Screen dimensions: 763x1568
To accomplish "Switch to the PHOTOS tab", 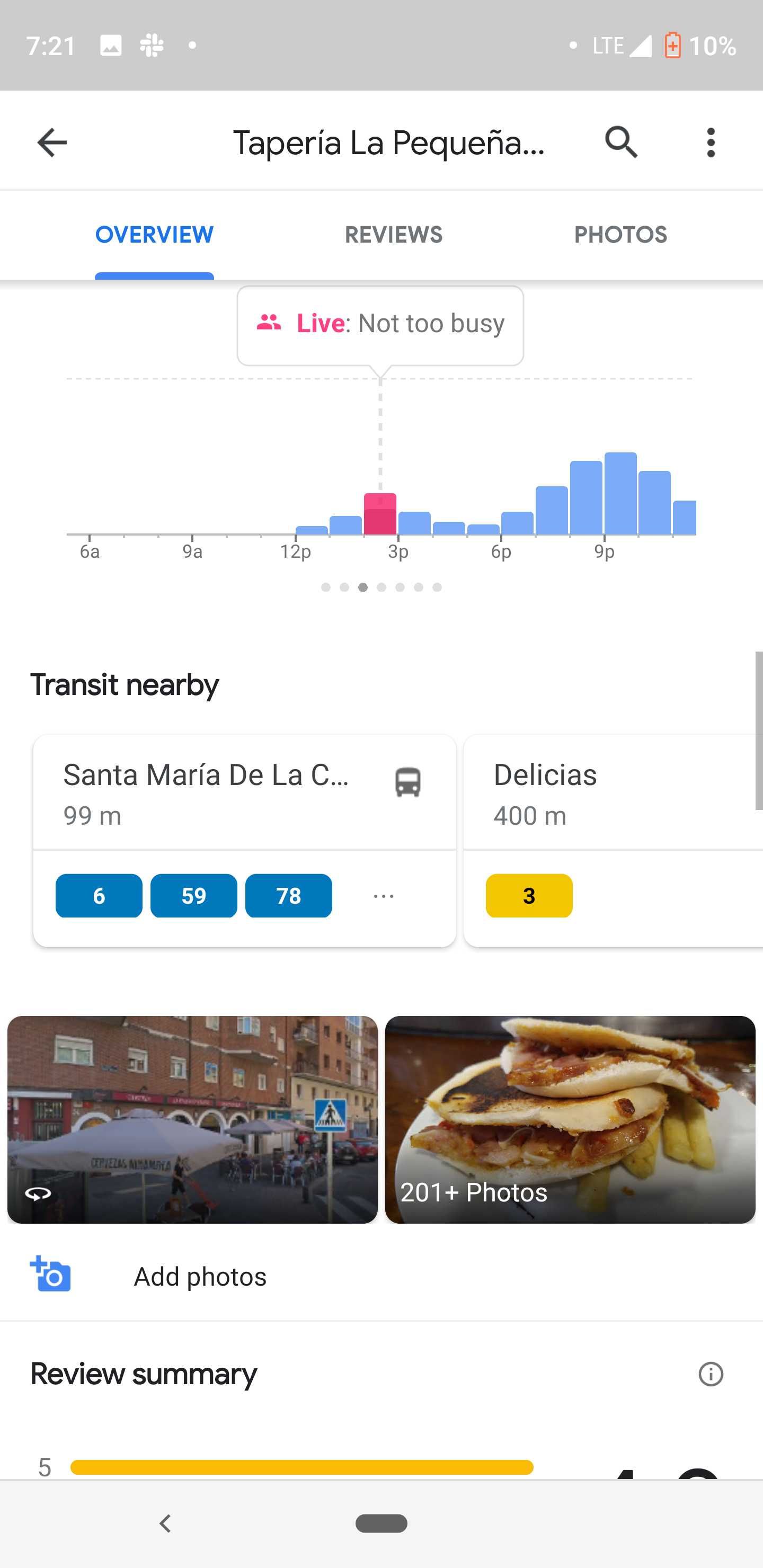I will pyautogui.click(x=620, y=235).
